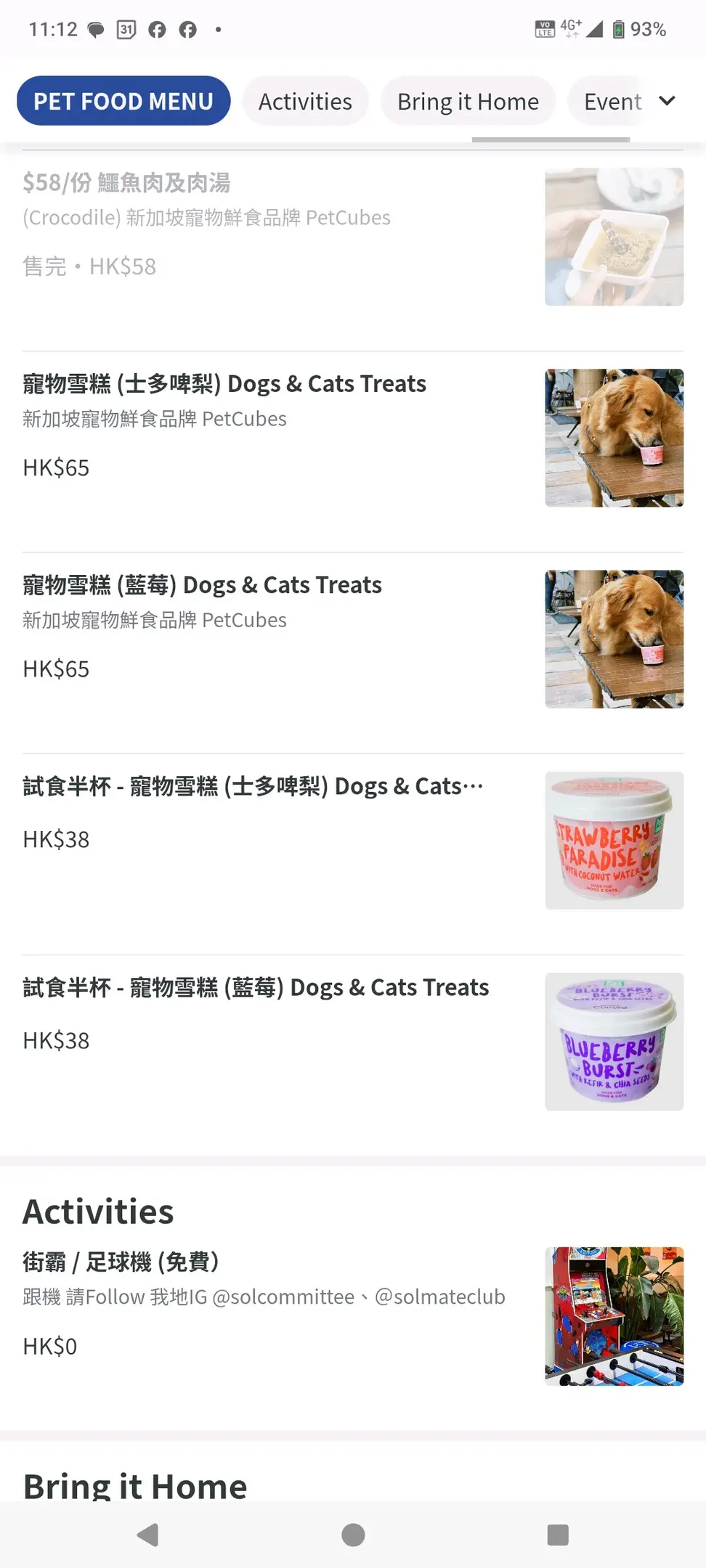This screenshot has width=706, height=1568.
Task: Open 寵物雪糕 (士多啤梨) HK$65 item
Action: pyautogui.click(x=353, y=438)
